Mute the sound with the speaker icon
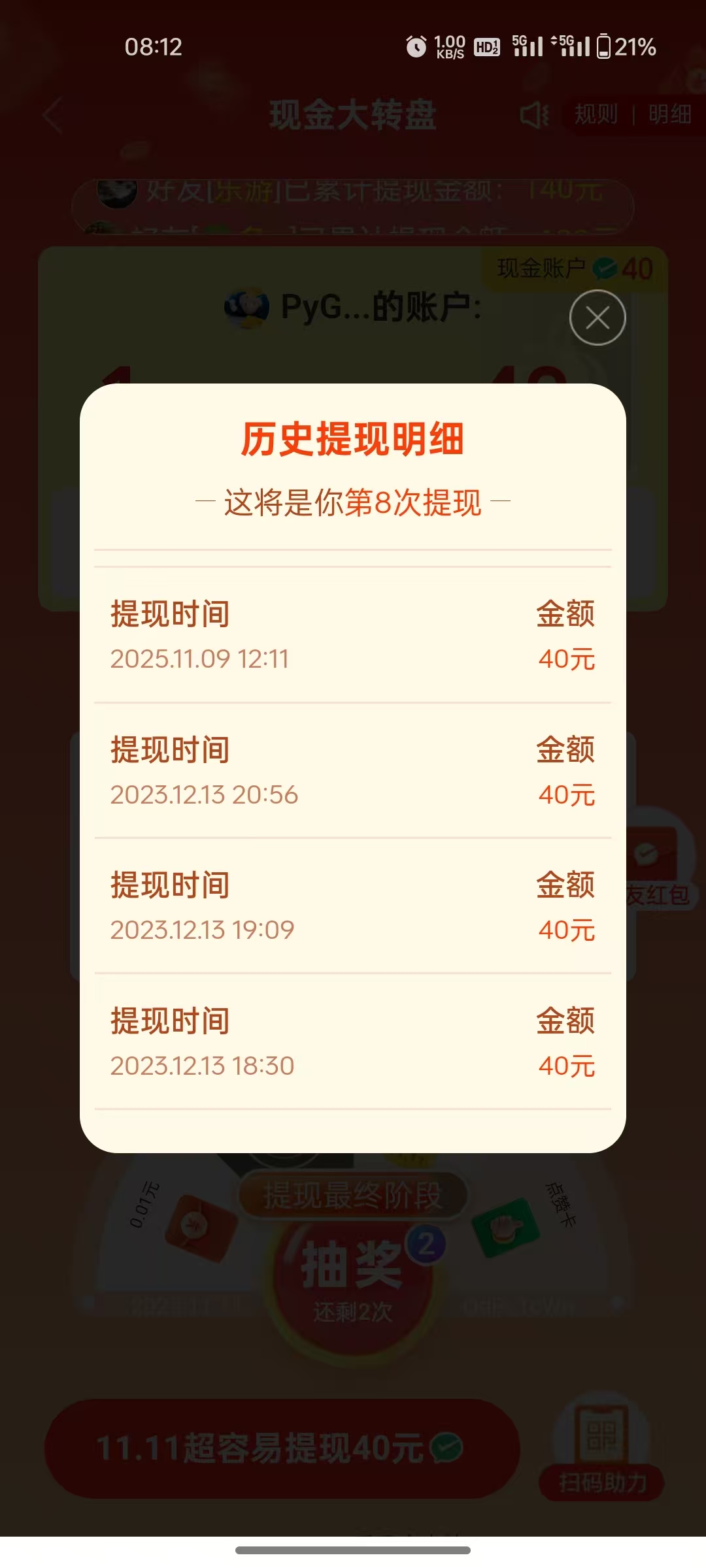Screen dimensions: 706x1568 (x=535, y=116)
